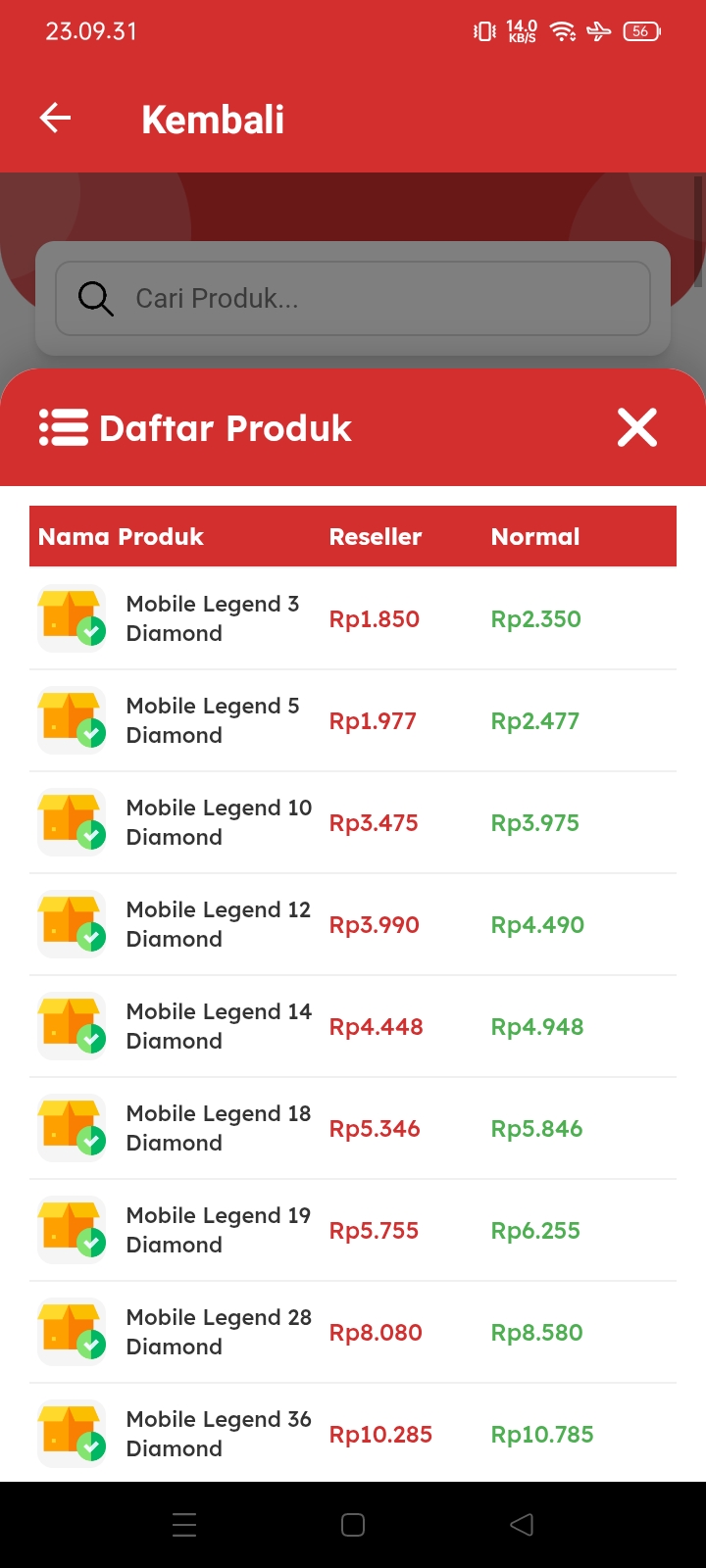The height and width of the screenshot is (1568, 706).
Task: Open recent apps from navigation bar
Action: pos(184,1525)
